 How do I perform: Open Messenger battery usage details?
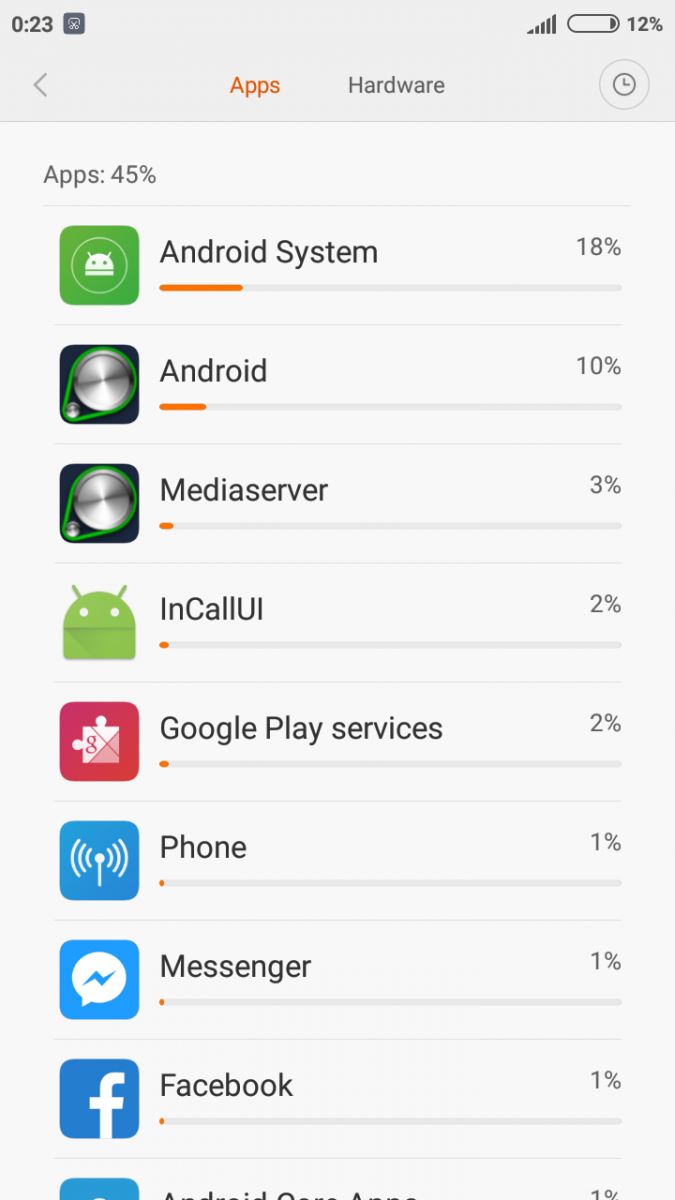(x=337, y=979)
